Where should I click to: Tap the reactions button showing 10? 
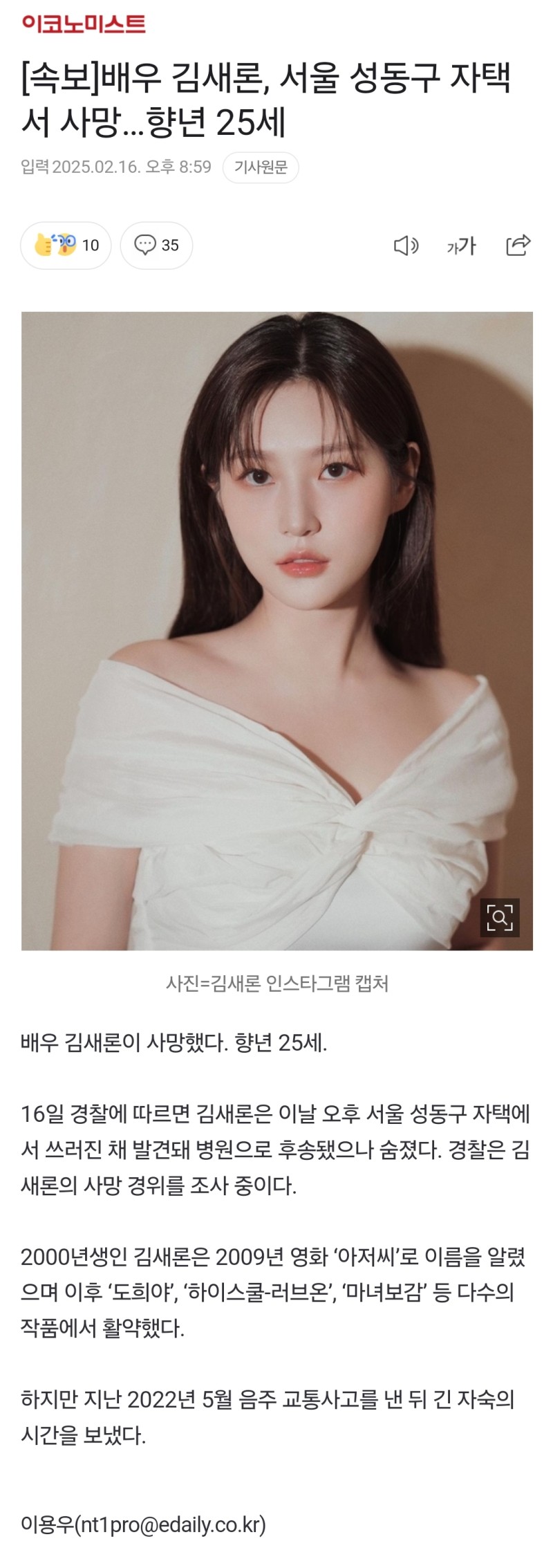click(x=66, y=246)
